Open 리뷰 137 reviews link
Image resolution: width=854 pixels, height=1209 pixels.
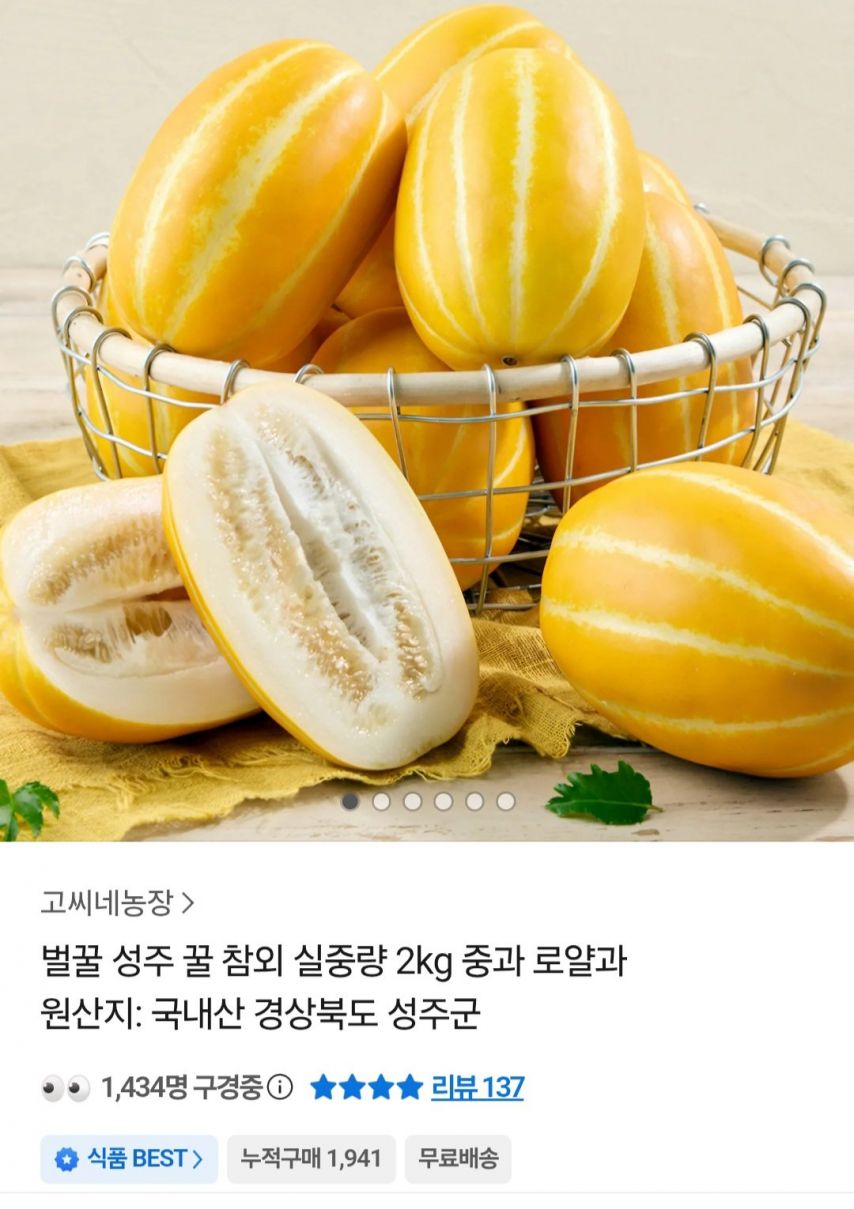click(478, 1090)
